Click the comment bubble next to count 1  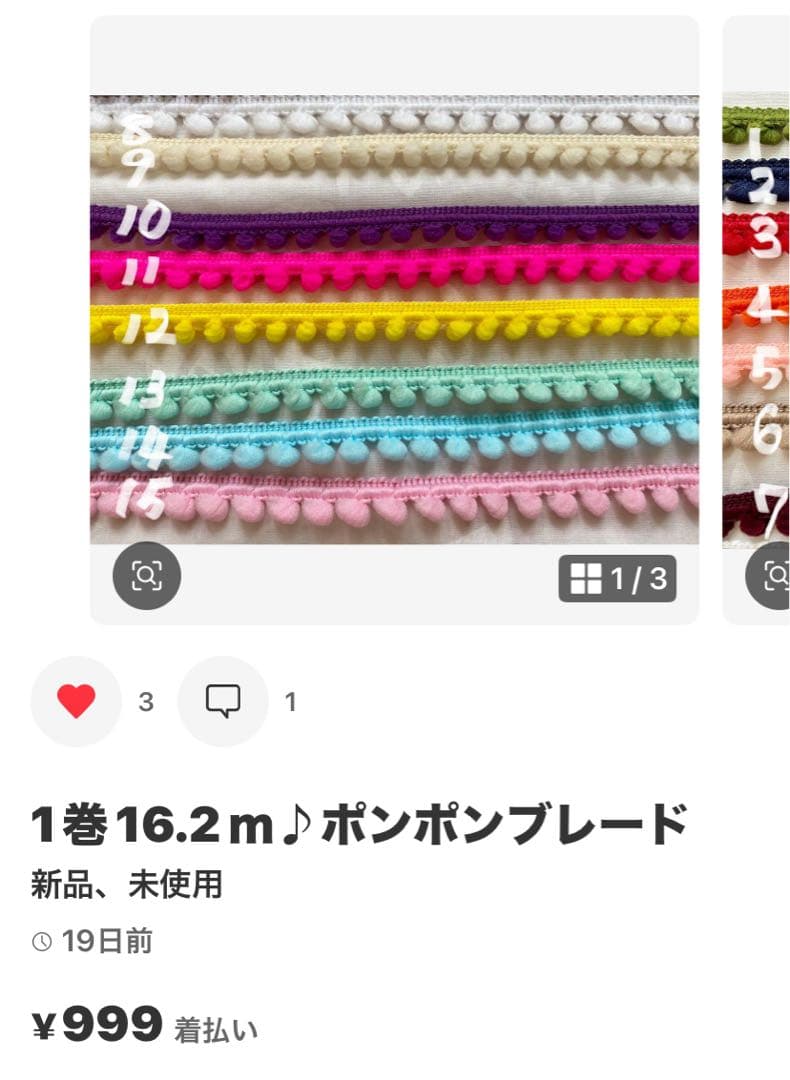tap(222, 700)
